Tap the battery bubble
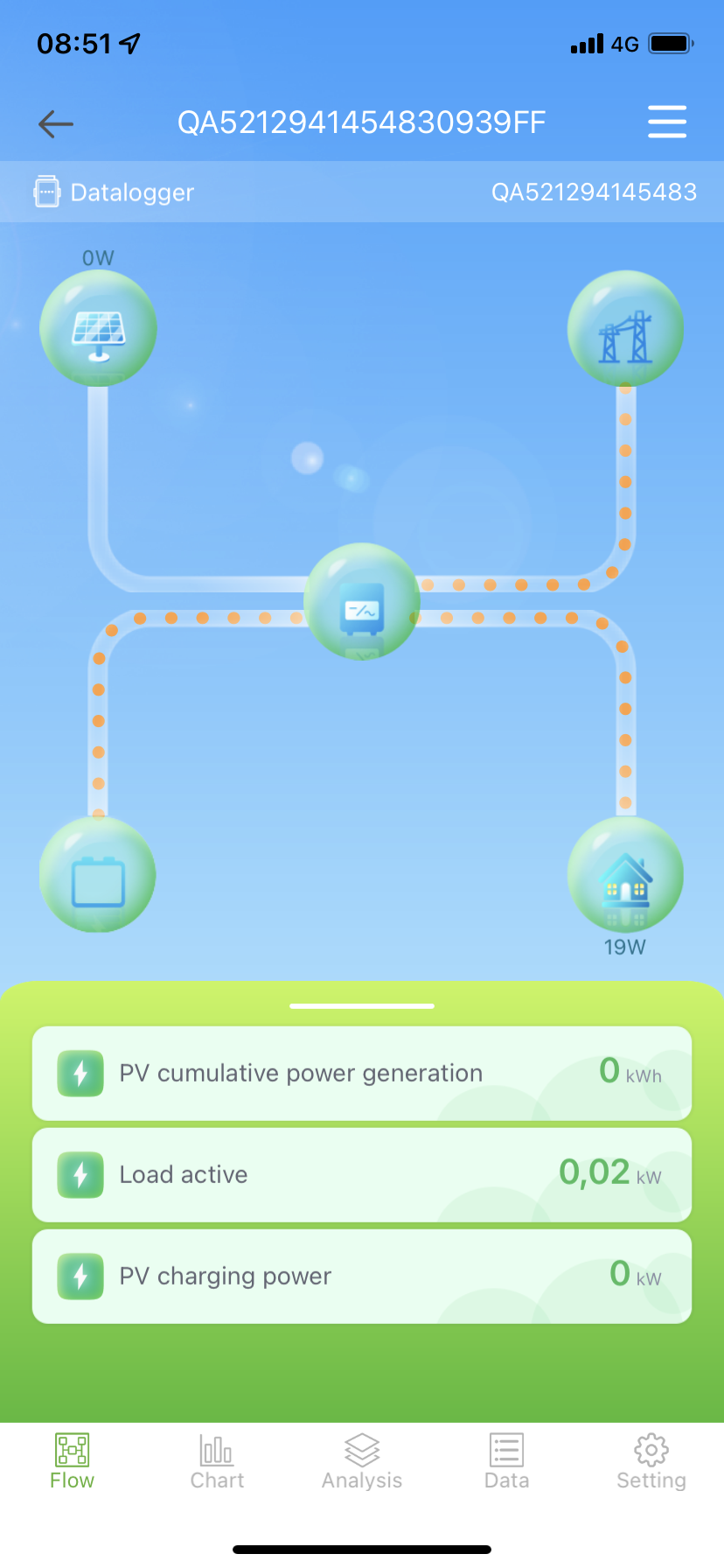The width and height of the screenshot is (724, 1568). tap(98, 875)
